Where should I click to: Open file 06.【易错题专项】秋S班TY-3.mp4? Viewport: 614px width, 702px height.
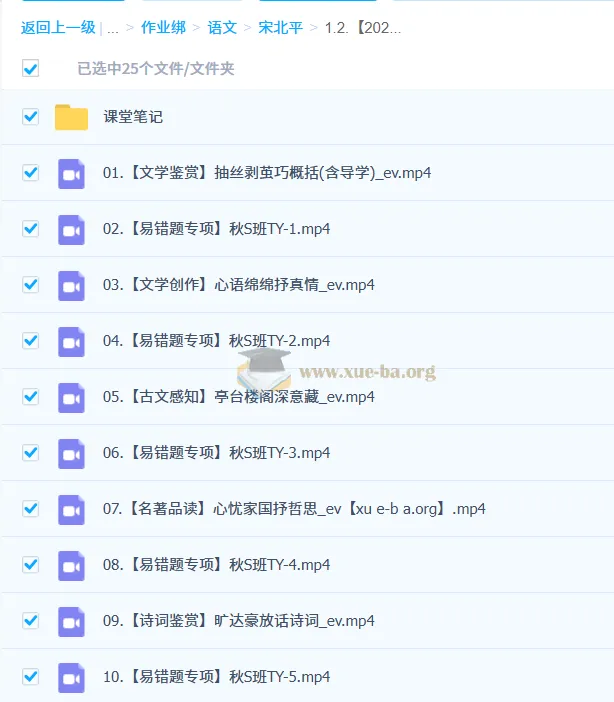(216, 453)
